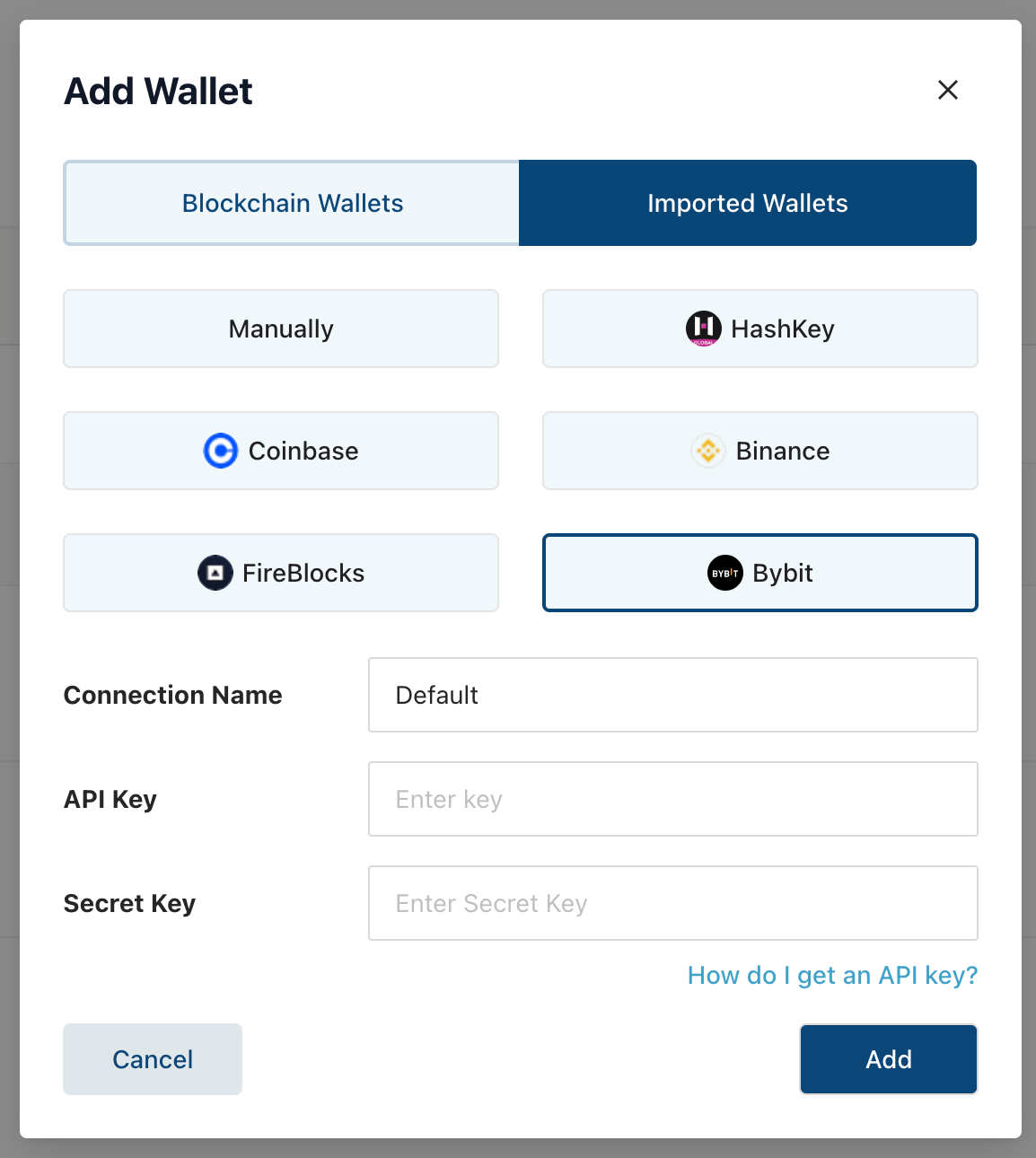The height and width of the screenshot is (1158, 1036).
Task: Close the Add Wallet dialog
Action: point(948,90)
